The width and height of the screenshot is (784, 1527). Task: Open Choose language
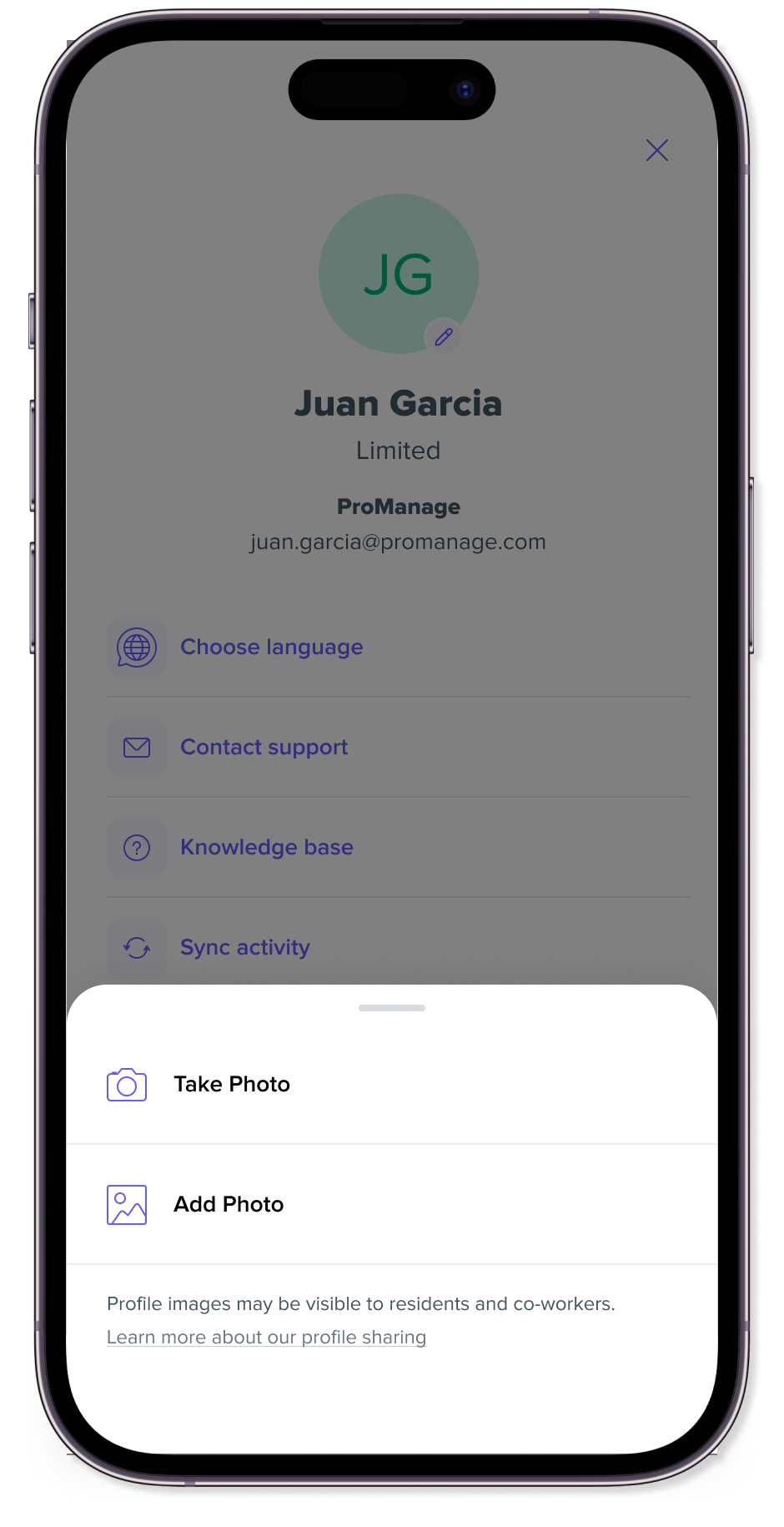click(272, 647)
